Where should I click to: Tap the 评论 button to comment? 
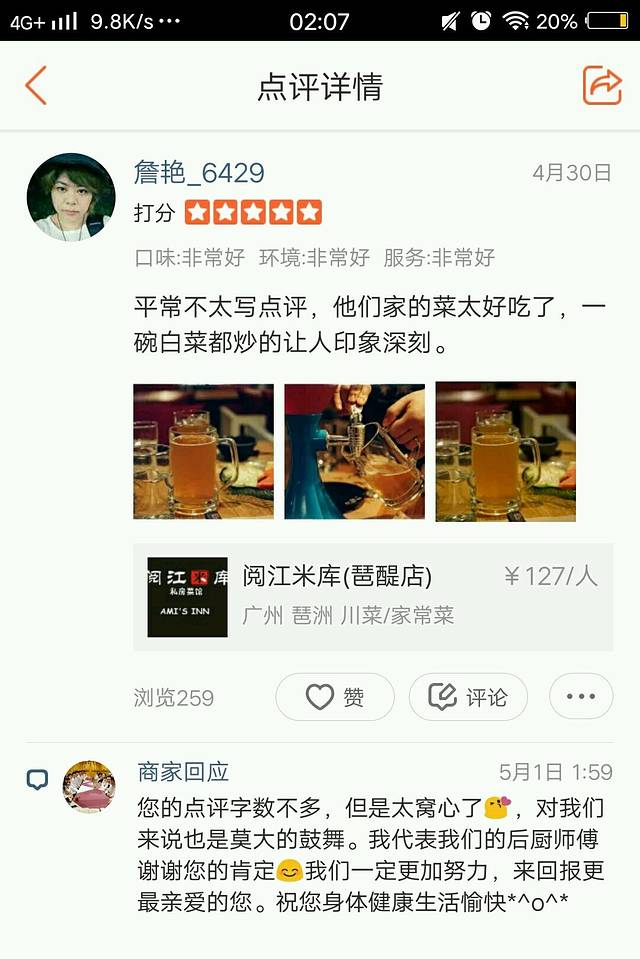pos(468,697)
